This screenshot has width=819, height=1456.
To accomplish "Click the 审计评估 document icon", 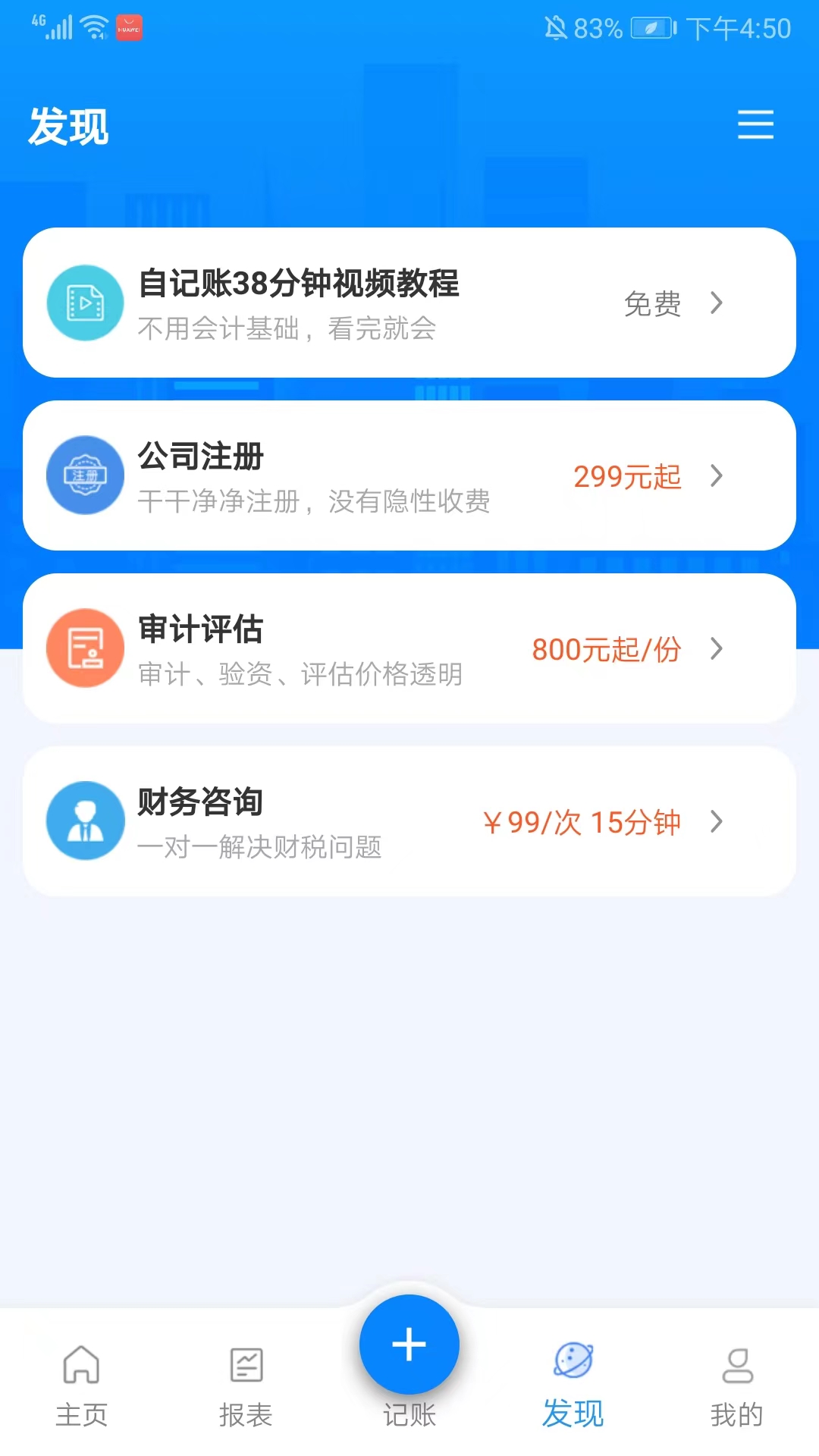I will coord(85,648).
